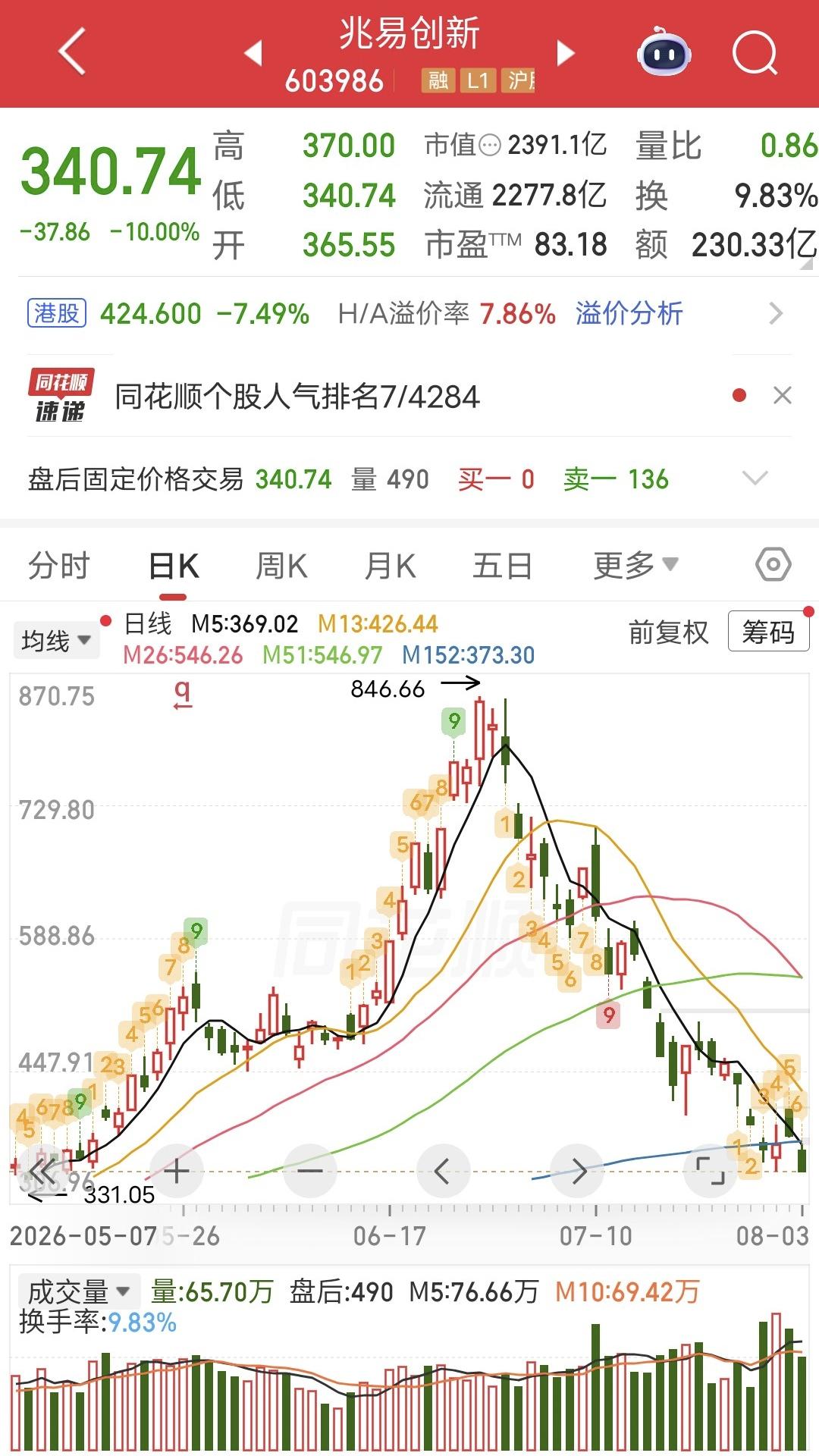Switch to the 五日 tab

pyautogui.click(x=502, y=566)
